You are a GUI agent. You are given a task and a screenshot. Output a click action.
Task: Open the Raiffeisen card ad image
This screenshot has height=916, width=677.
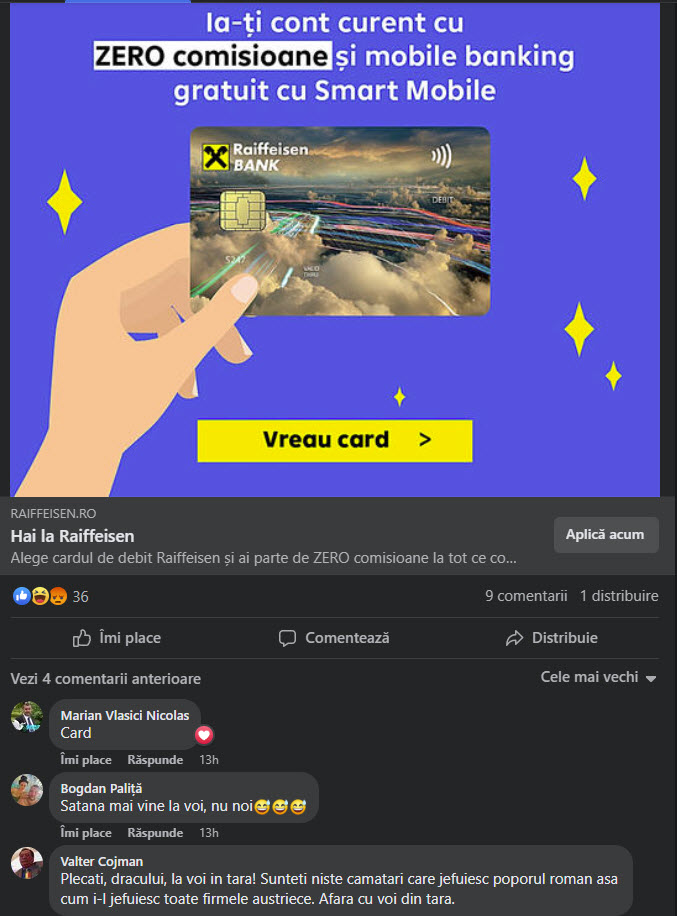[x=335, y=250]
